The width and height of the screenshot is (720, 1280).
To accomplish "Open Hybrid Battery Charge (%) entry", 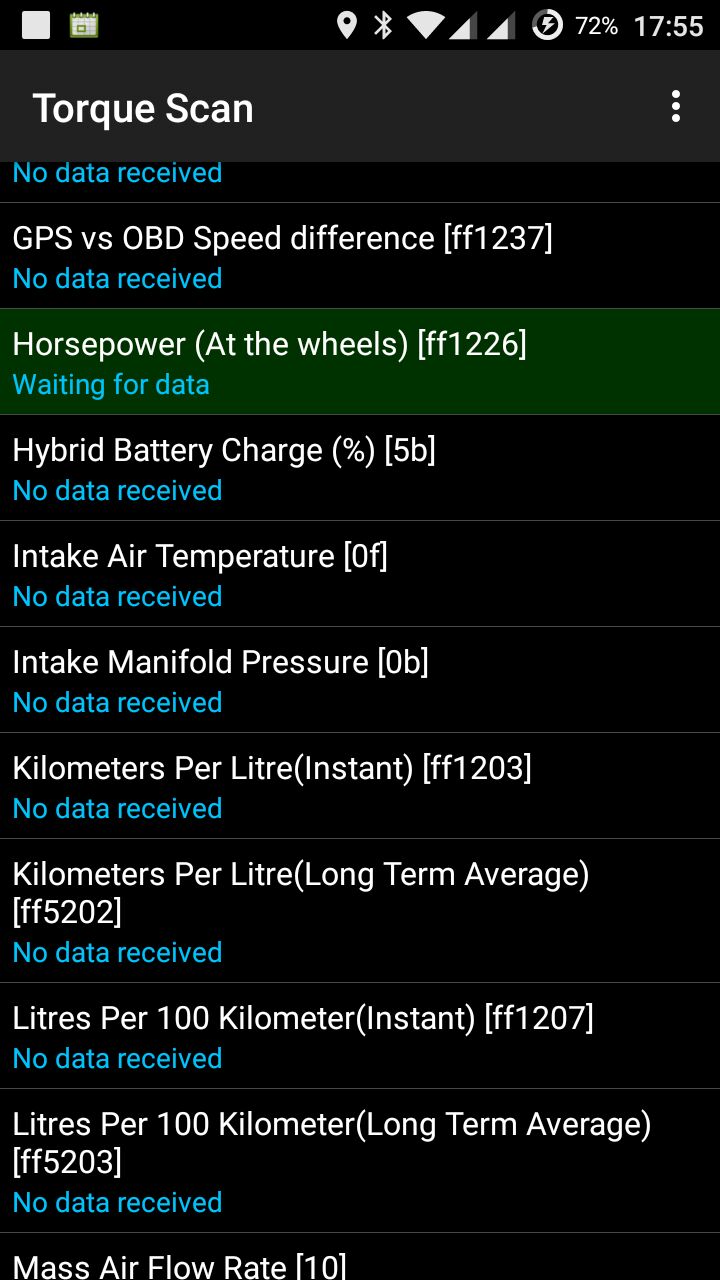I will [x=360, y=468].
